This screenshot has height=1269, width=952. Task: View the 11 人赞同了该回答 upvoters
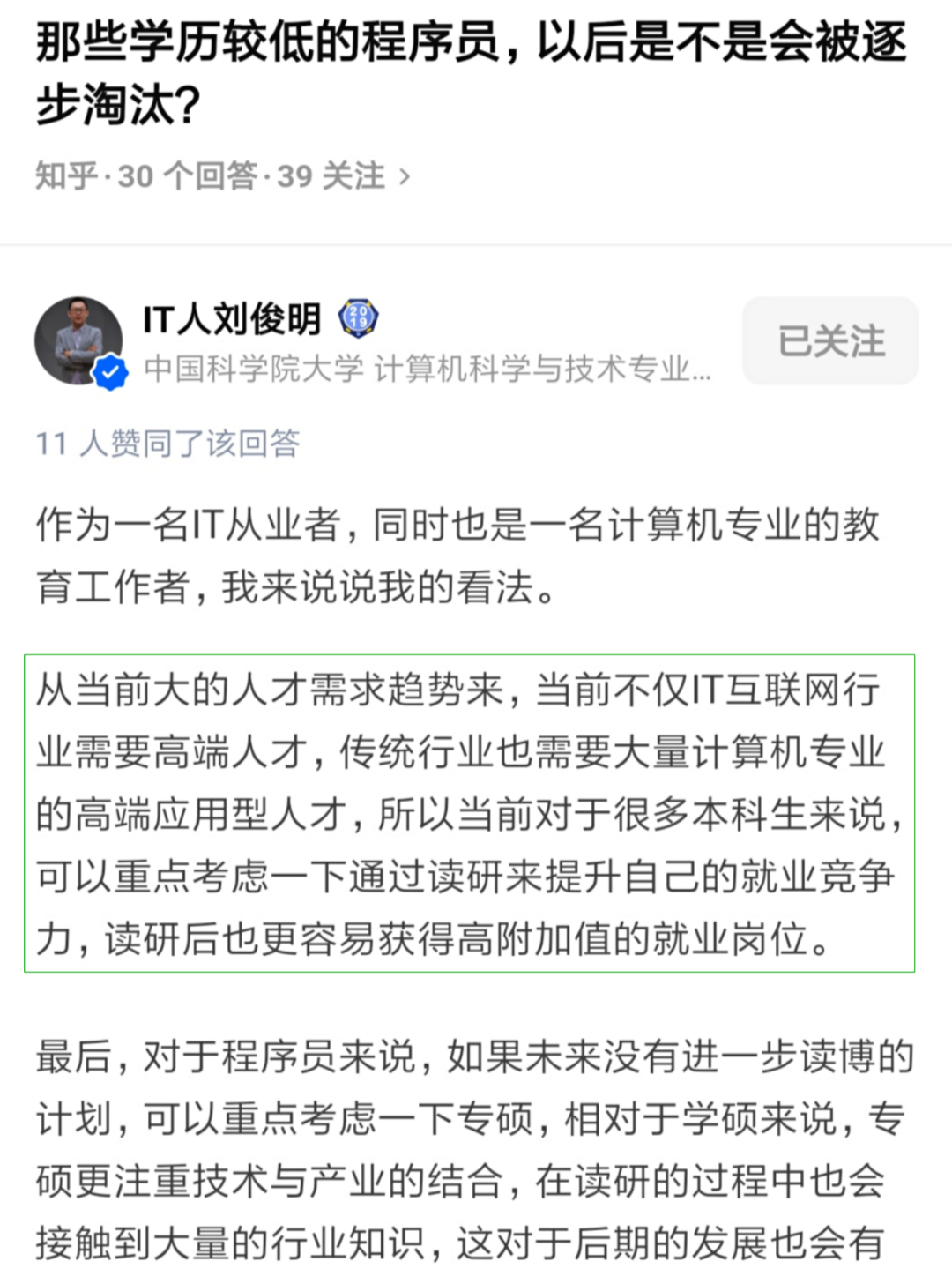[167, 443]
